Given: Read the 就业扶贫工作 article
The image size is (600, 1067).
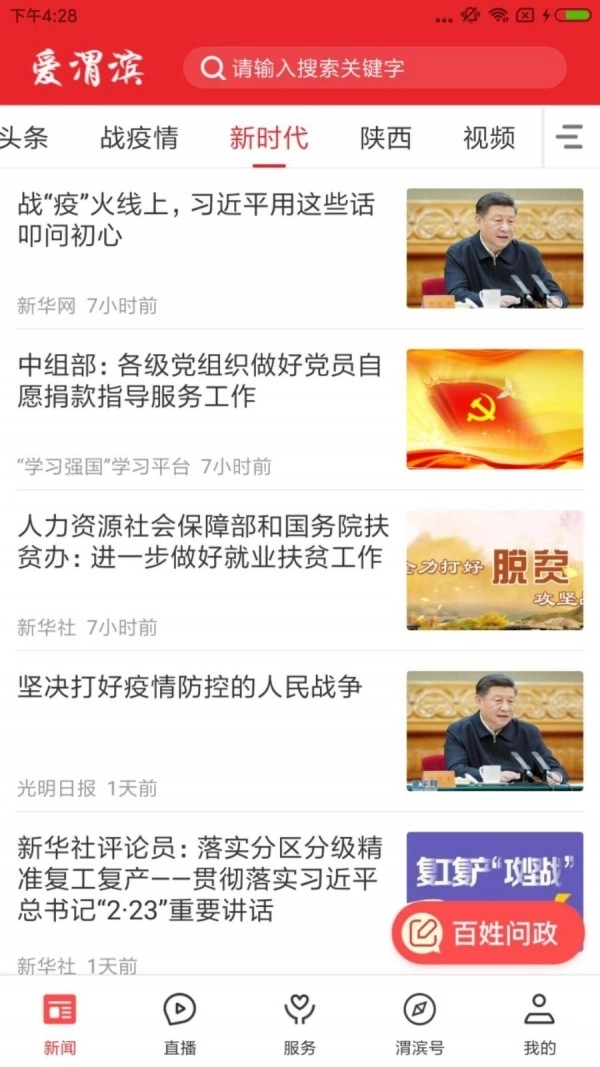Looking at the screenshot, I should click(202, 541).
